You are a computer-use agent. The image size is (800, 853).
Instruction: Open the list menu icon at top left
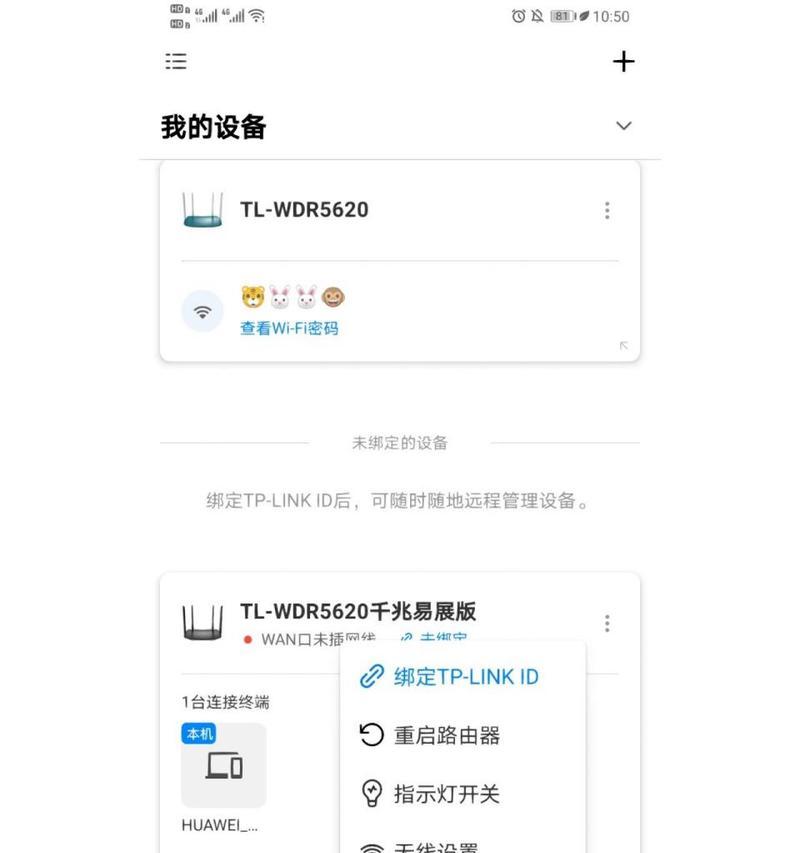(x=176, y=62)
